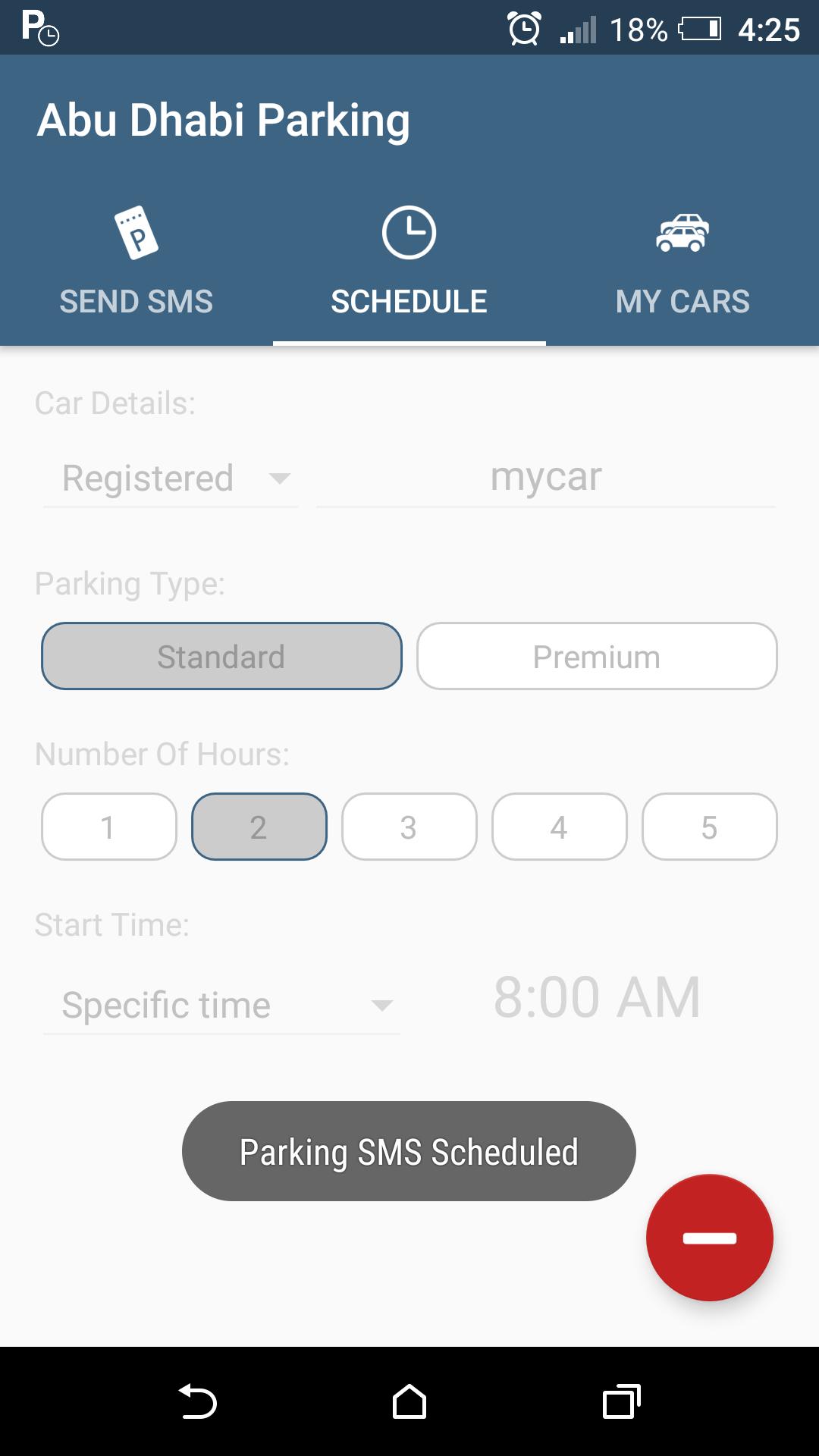The width and height of the screenshot is (819, 1456).
Task: Choose Standard parking type
Action: tap(221, 657)
